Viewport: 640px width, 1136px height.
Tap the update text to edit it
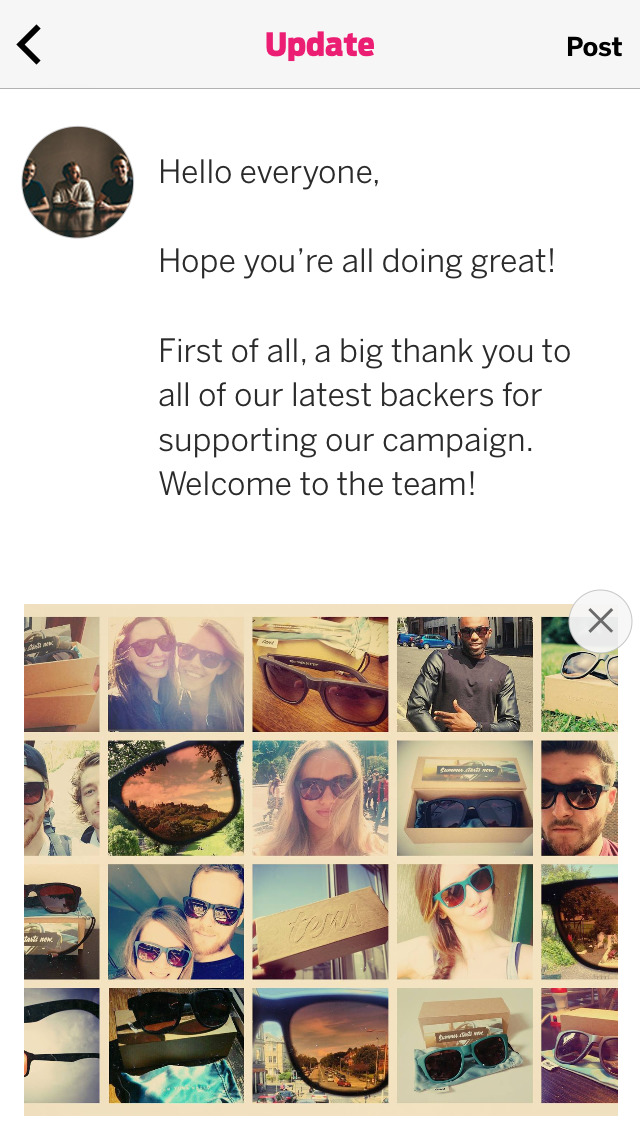tap(364, 330)
